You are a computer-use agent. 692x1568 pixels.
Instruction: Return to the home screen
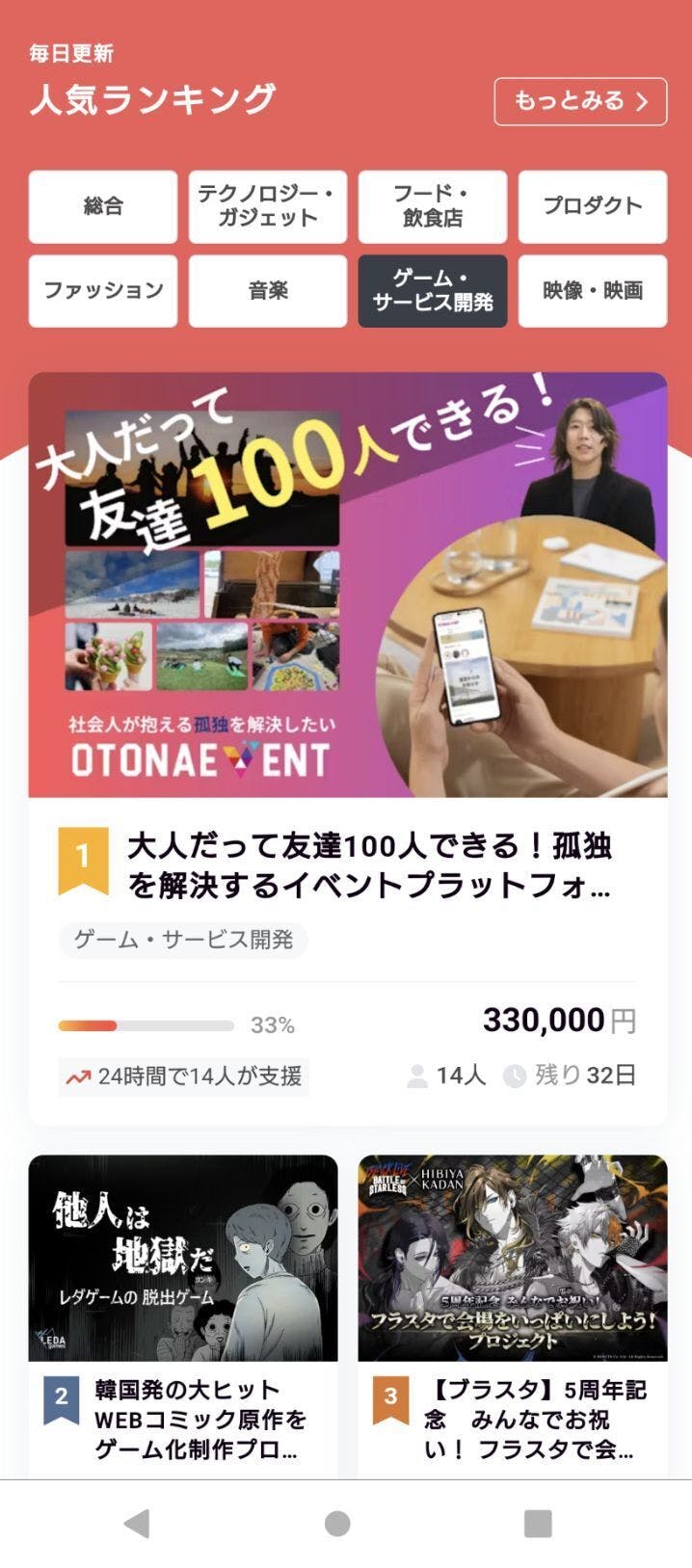coord(337,1523)
